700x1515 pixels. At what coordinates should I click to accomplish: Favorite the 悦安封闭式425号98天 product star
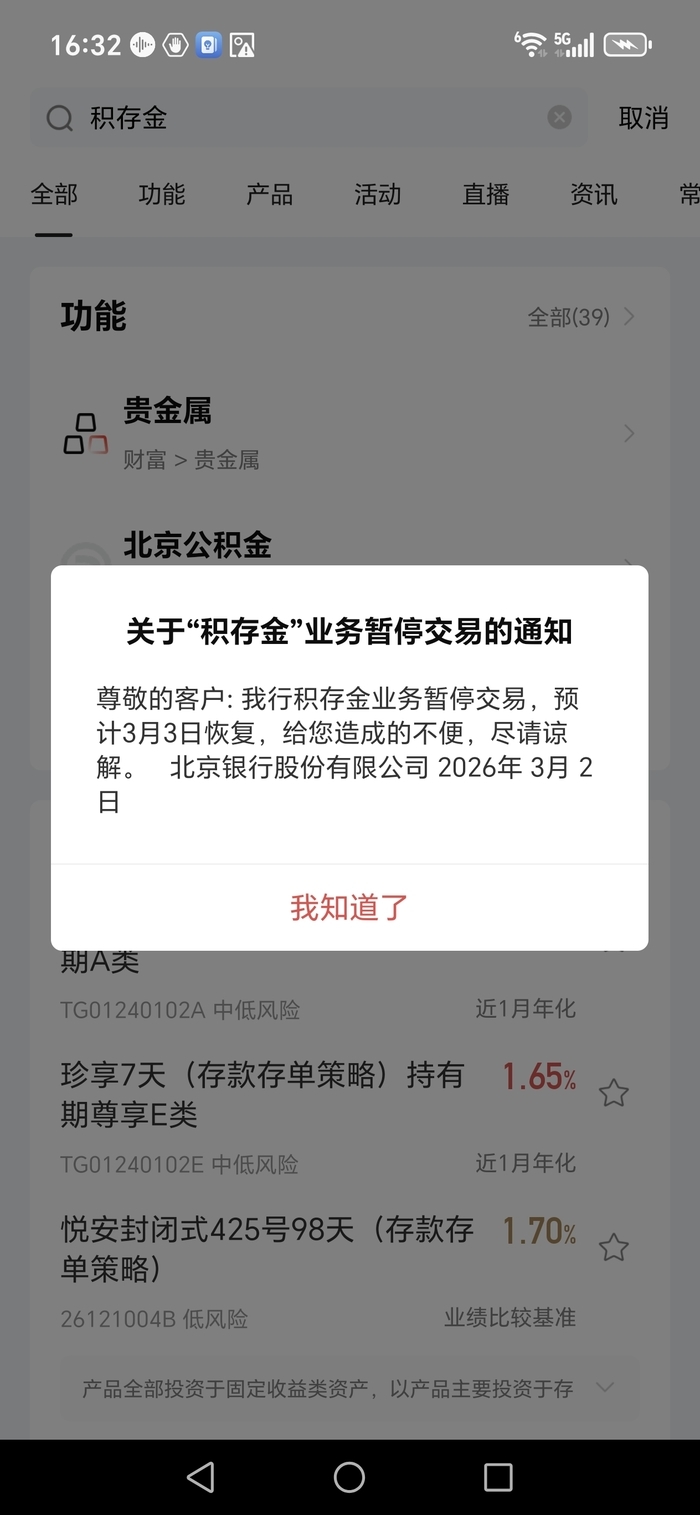coord(613,1247)
